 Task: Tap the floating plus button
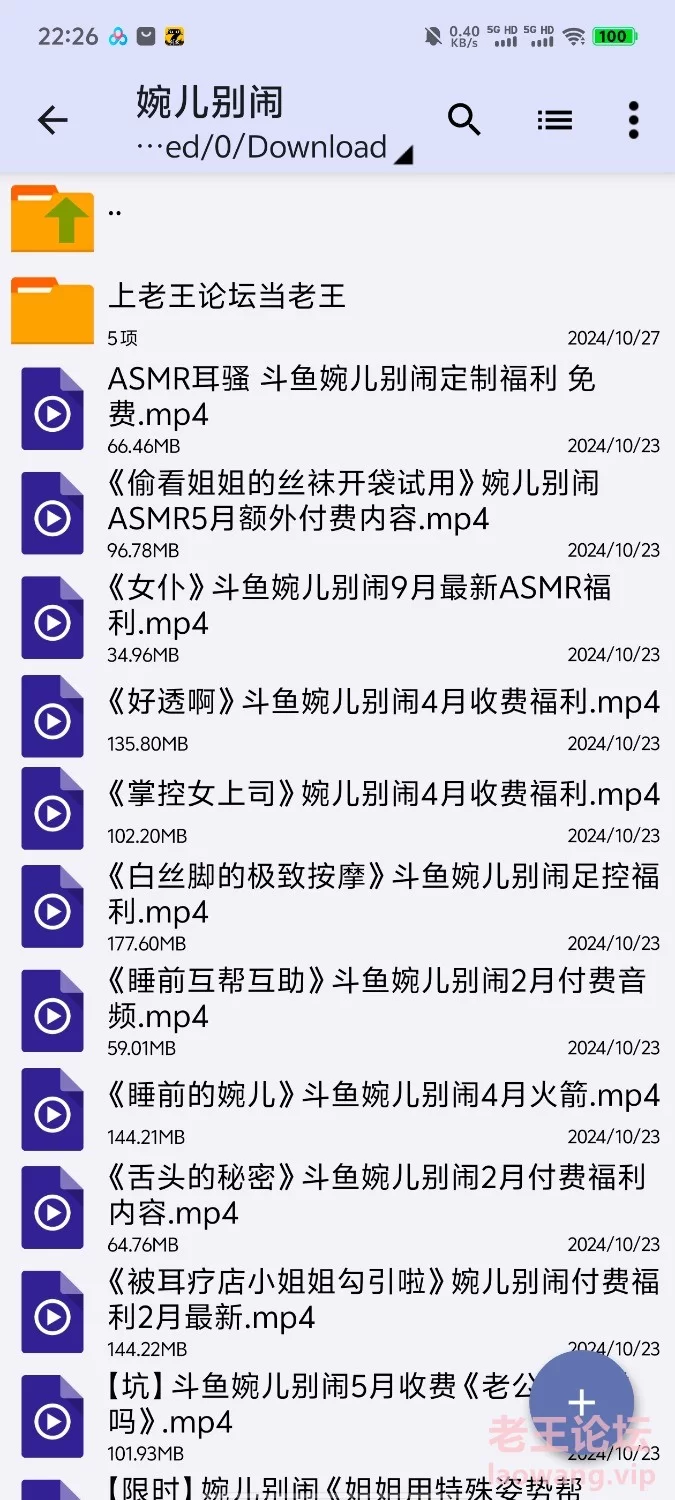tap(581, 1402)
